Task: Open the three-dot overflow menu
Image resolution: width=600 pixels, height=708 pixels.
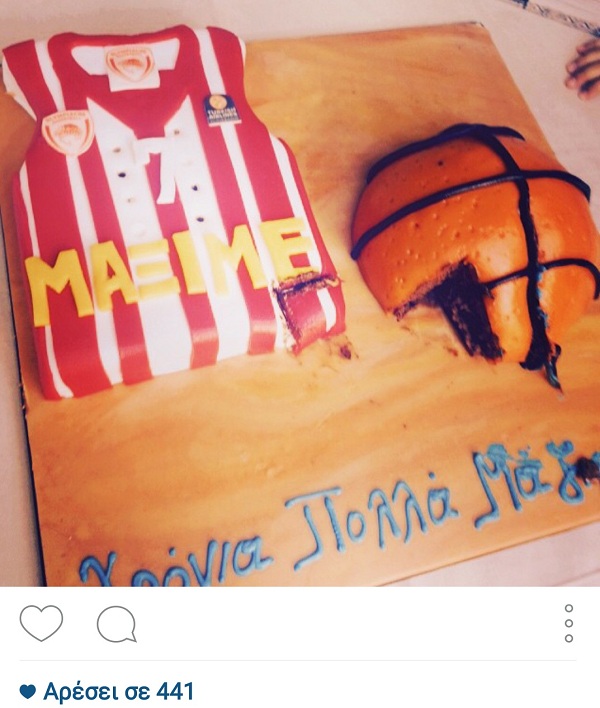Action: pos(569,623)
